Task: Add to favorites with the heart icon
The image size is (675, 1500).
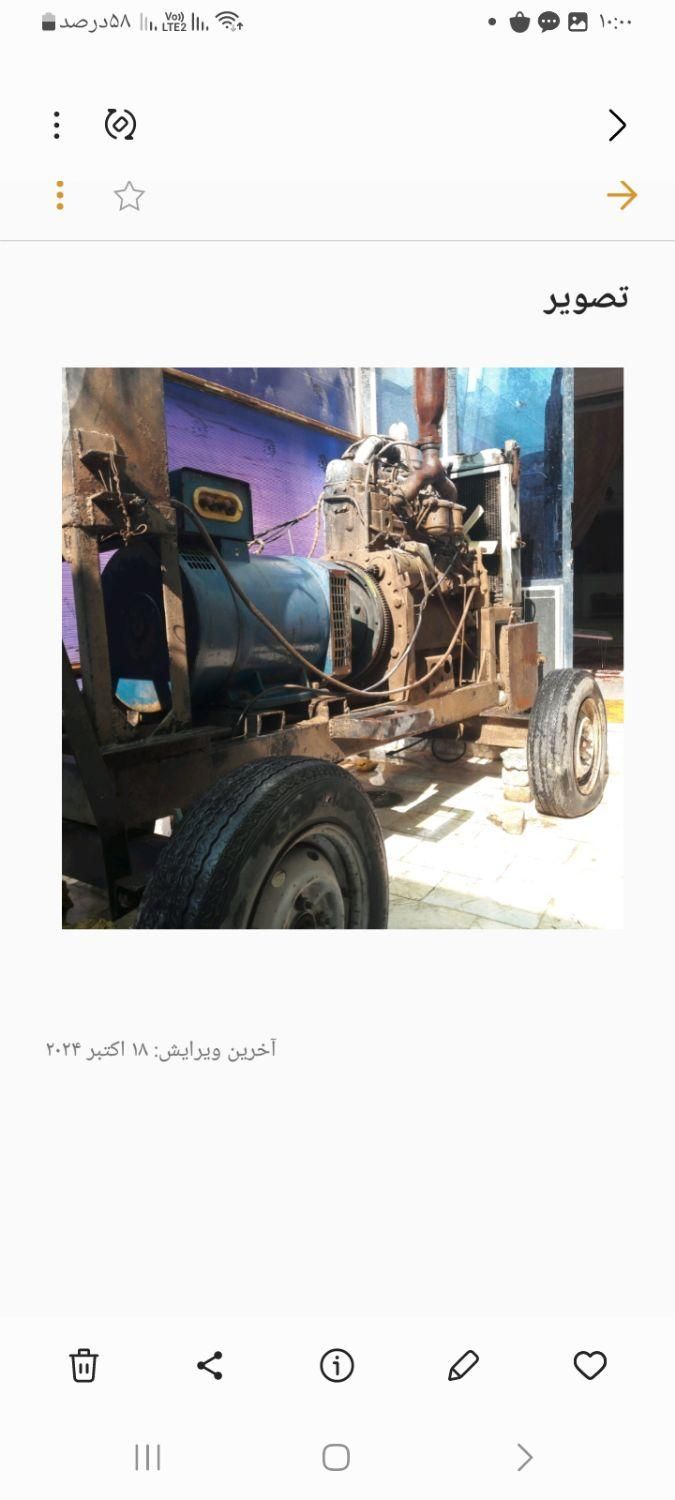Action: pyautogui.click(x=590, y=1365)
